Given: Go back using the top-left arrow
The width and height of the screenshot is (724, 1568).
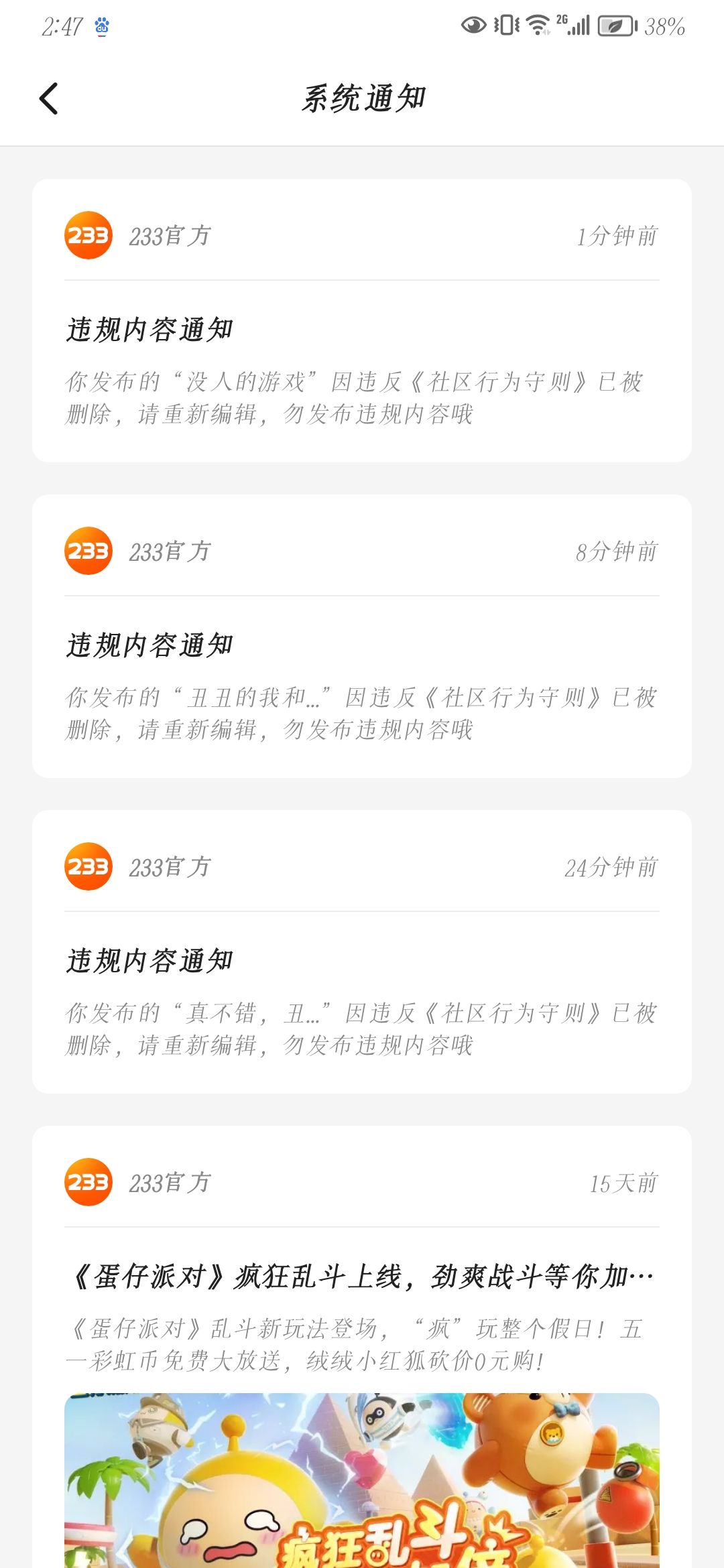Looking at the screenshot, I should 49,99.
